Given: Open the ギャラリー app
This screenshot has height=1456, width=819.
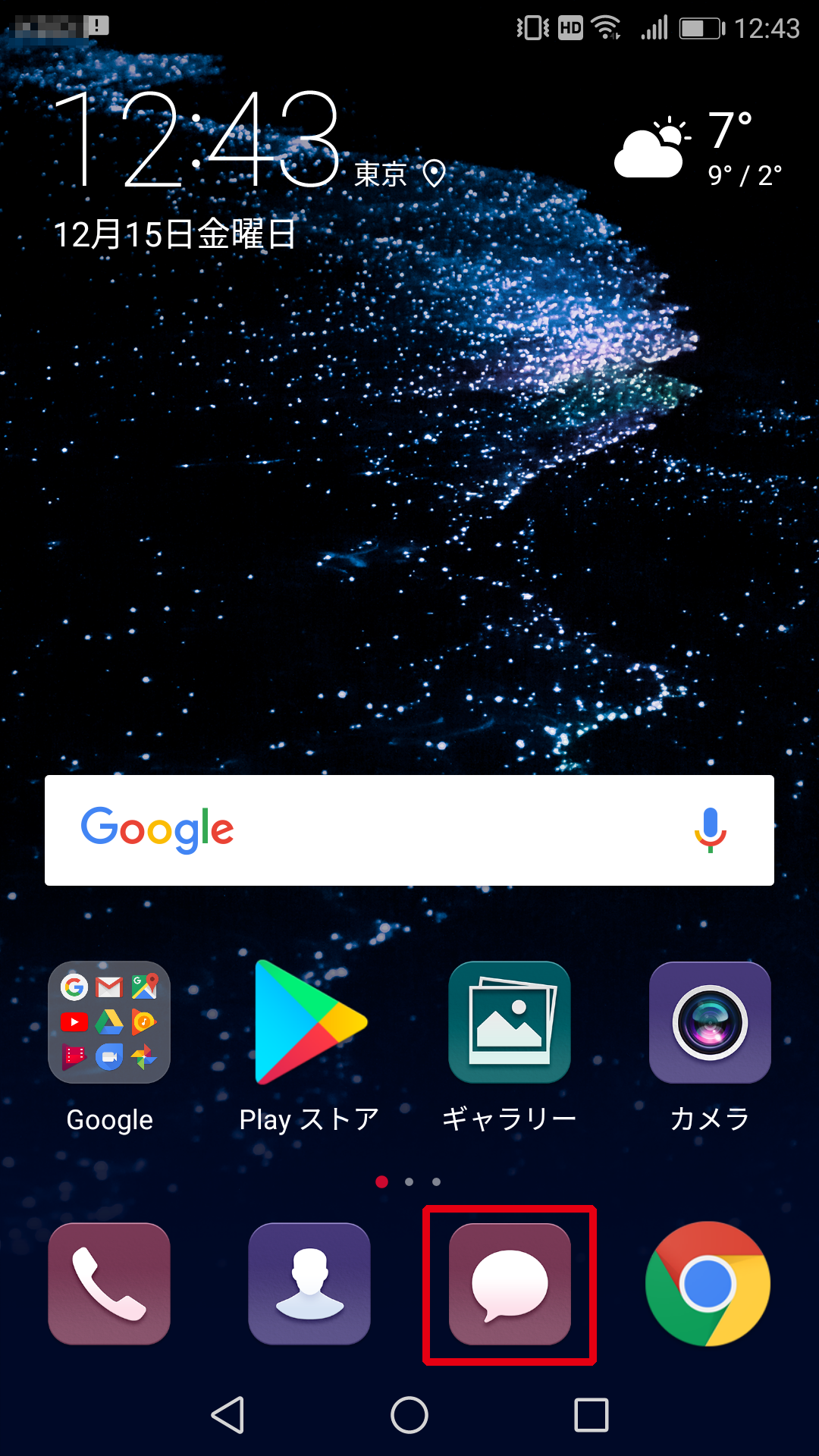Looking at the screenshot, I should point(510,1022).
